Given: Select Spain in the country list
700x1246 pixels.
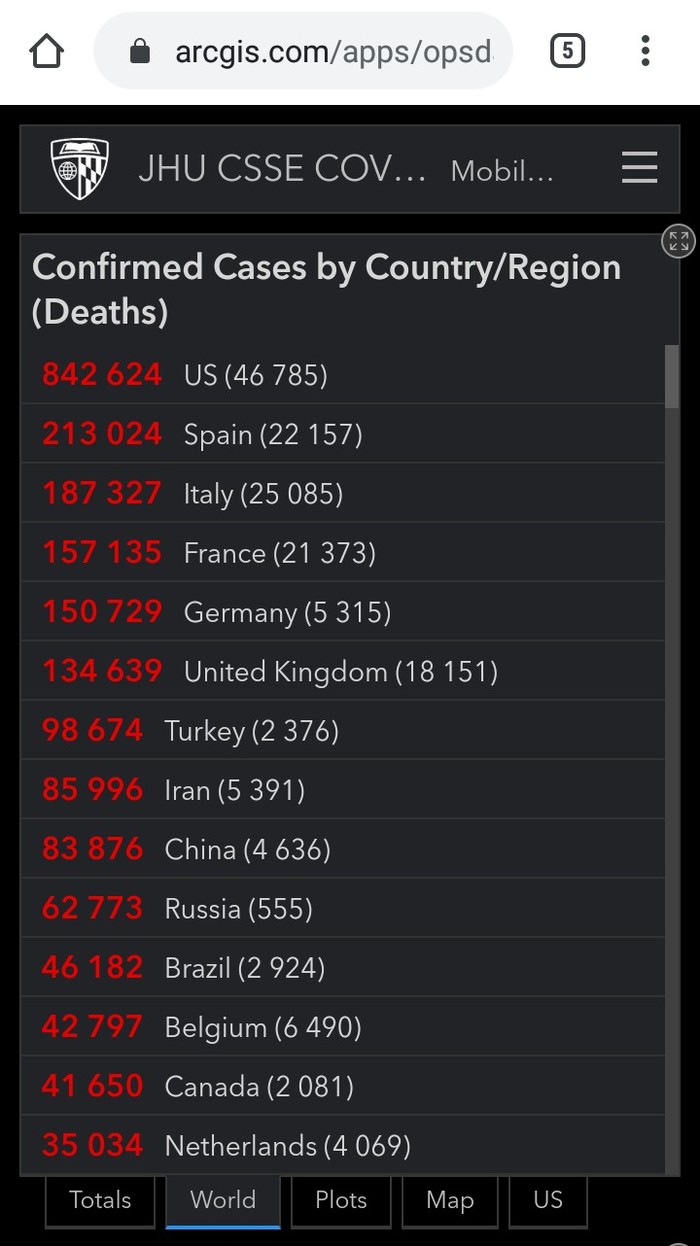Looking at the screenshot, I should [340, 434].
